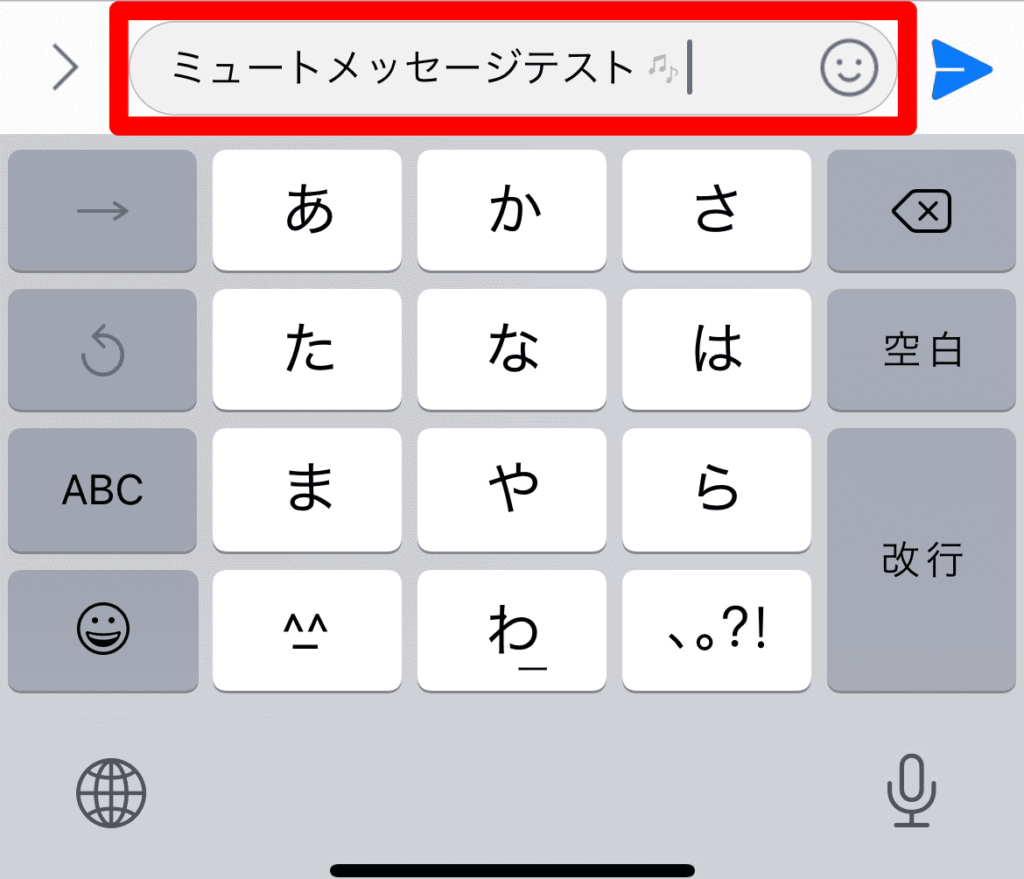The width and height of the screenshot is (1024, 879).
Task: Type the な key
Action: pyautogui.click(x=512, y=350)
